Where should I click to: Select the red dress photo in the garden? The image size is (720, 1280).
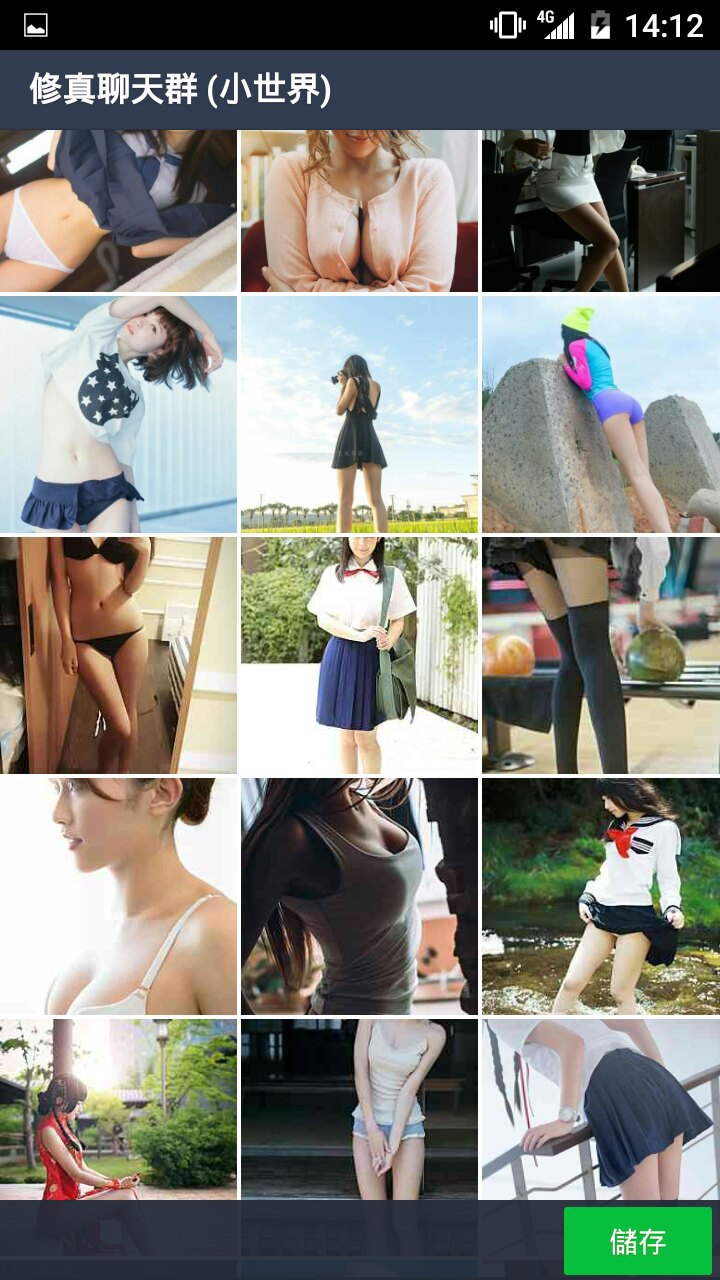tap(118, 1108)
